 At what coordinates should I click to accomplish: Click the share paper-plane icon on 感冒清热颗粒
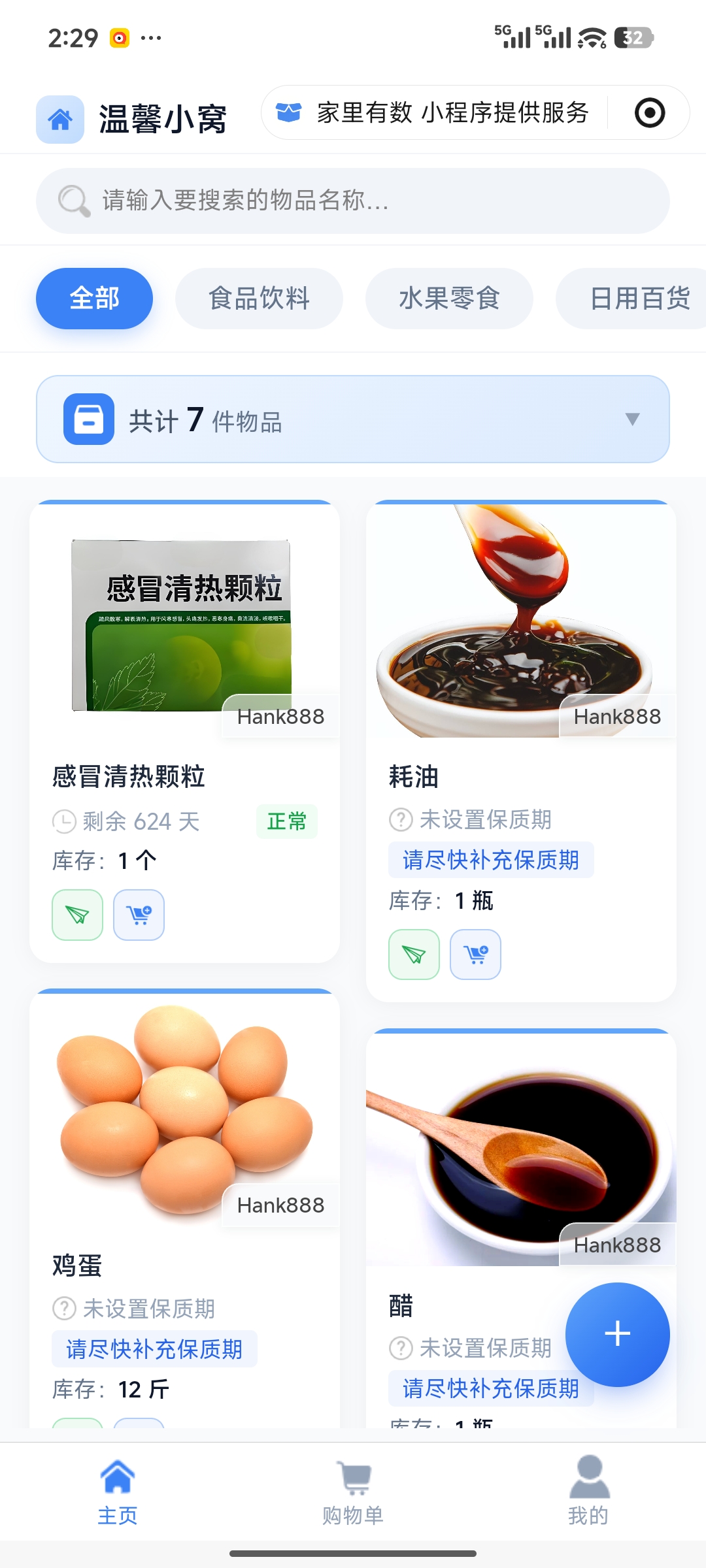[76, 915]
